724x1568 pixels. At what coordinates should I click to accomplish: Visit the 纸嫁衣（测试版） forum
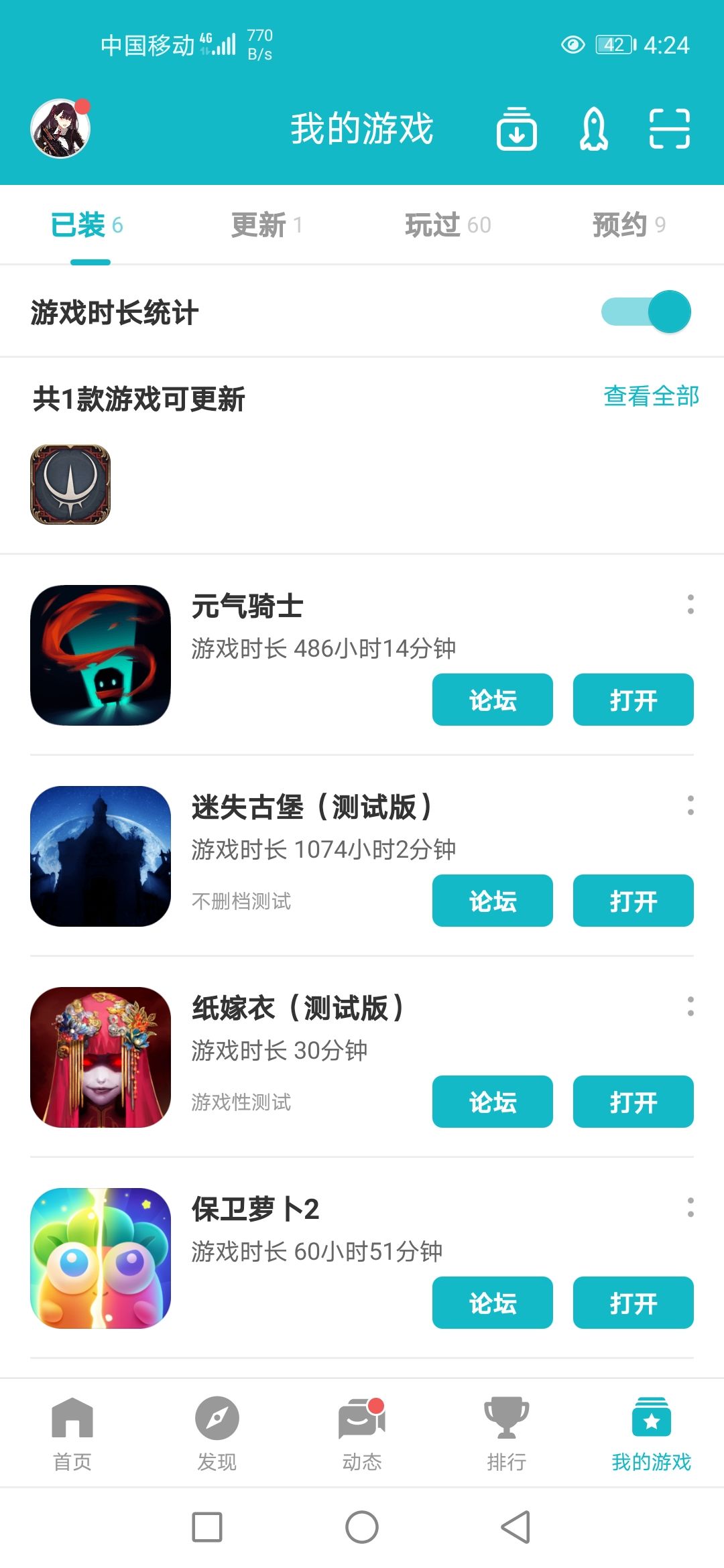coord(493,1102)
